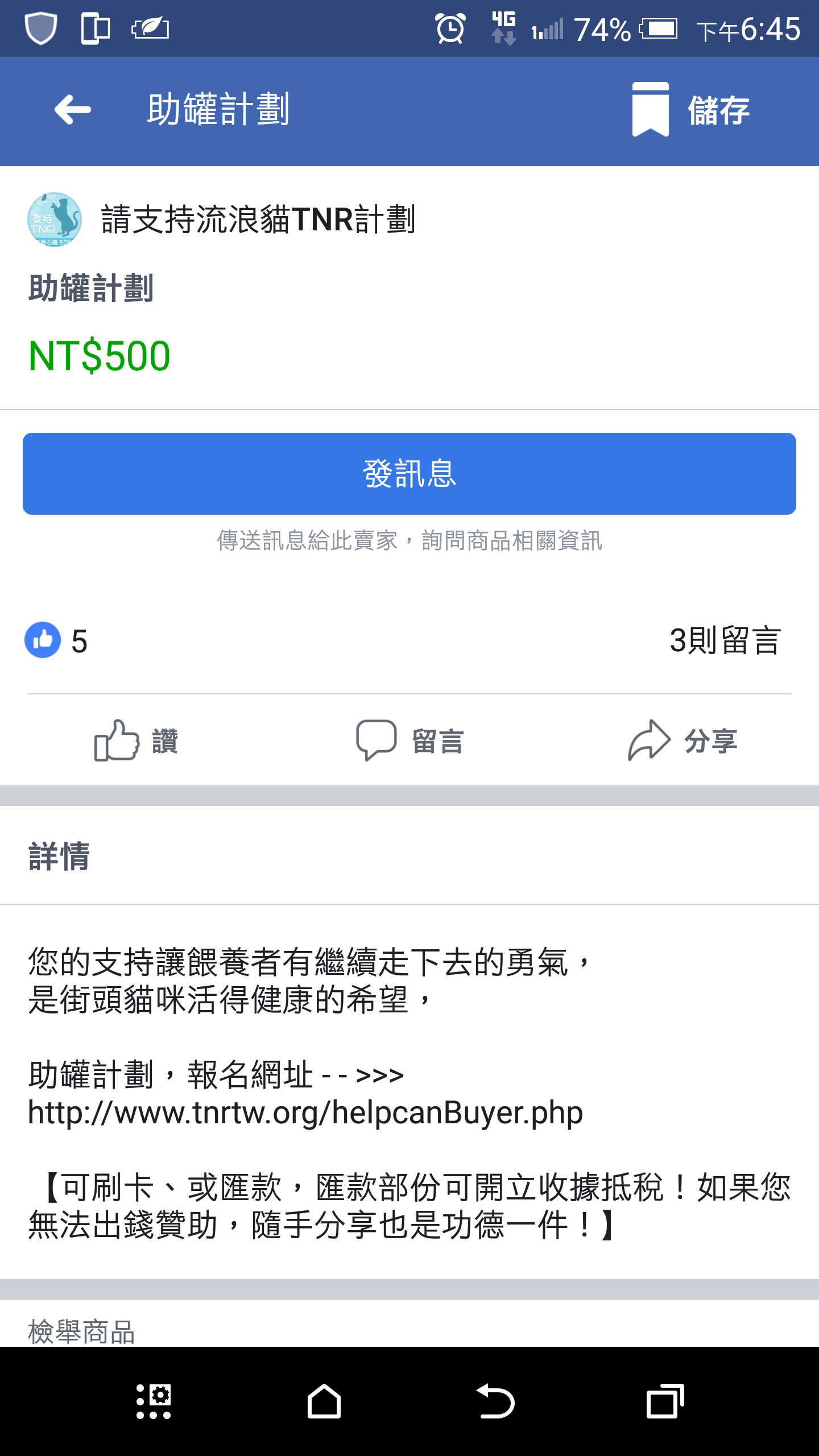The height and width of the screenshot is (1456, 819).
Task: Save this listing with 儲存
Action: pyautogui.click(x=690, y=109)
